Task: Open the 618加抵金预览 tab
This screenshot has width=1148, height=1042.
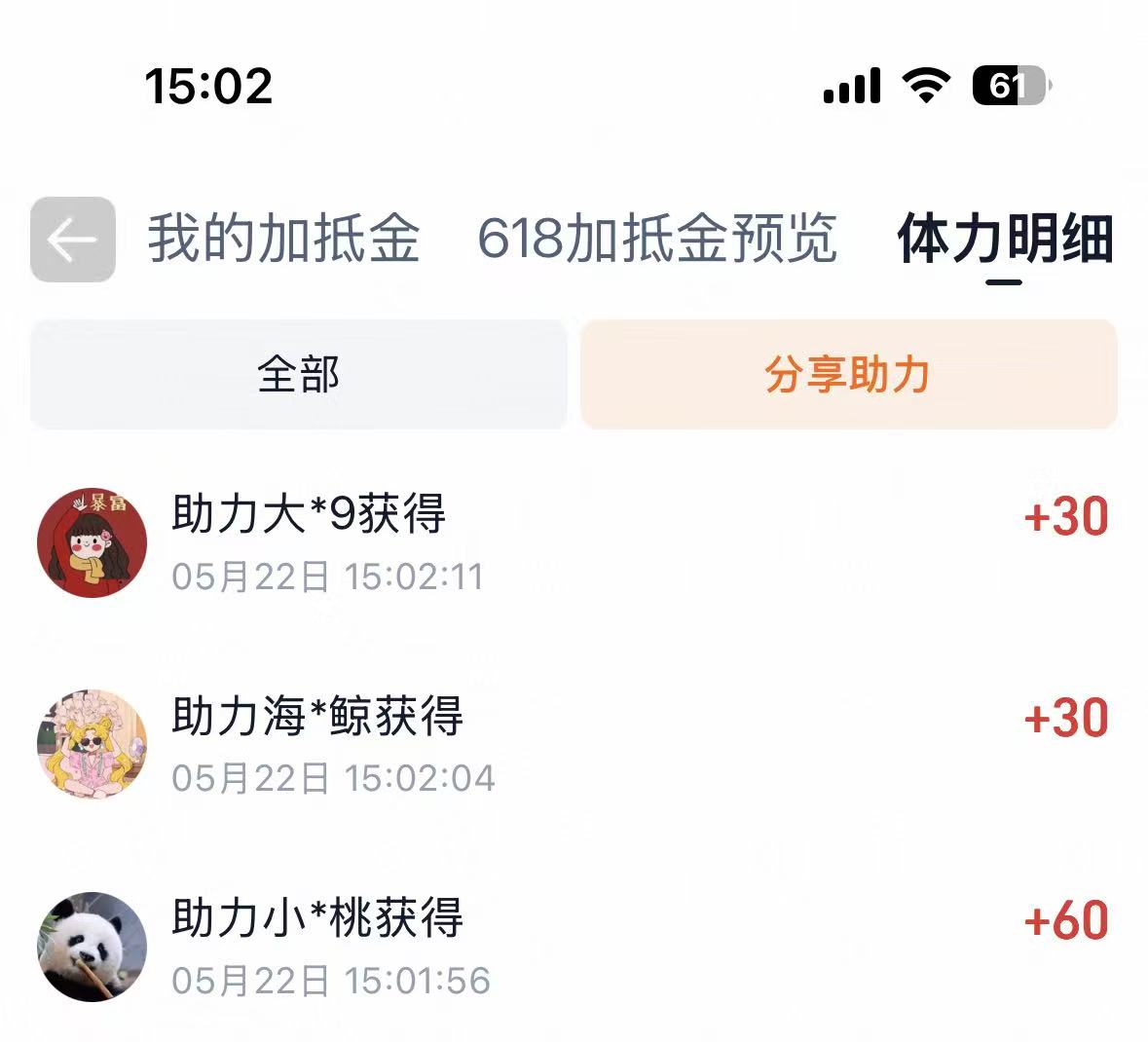Action: 656,238
